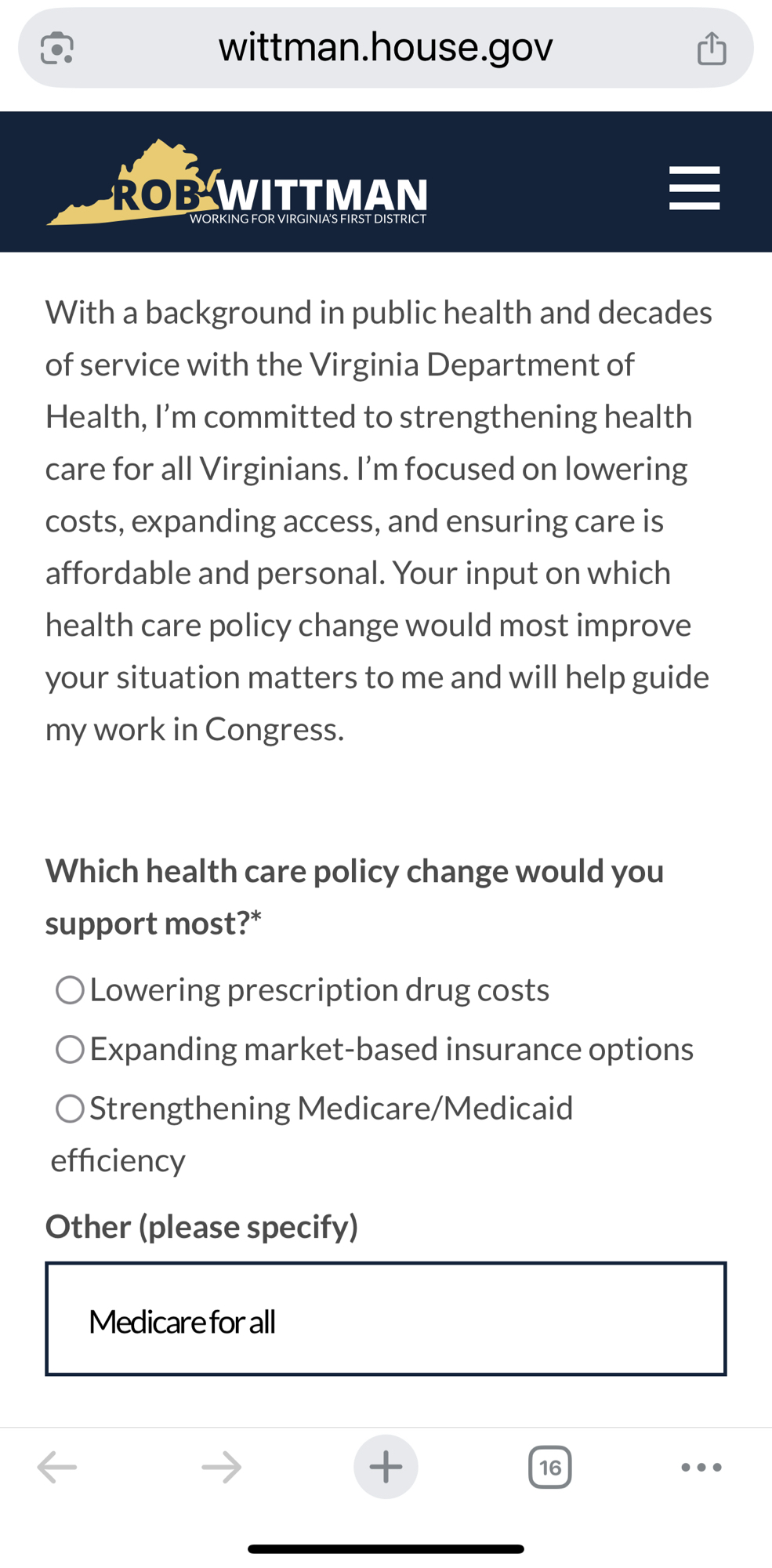
Task: Open the hamburger navigation menu
Action: (694, 188)
